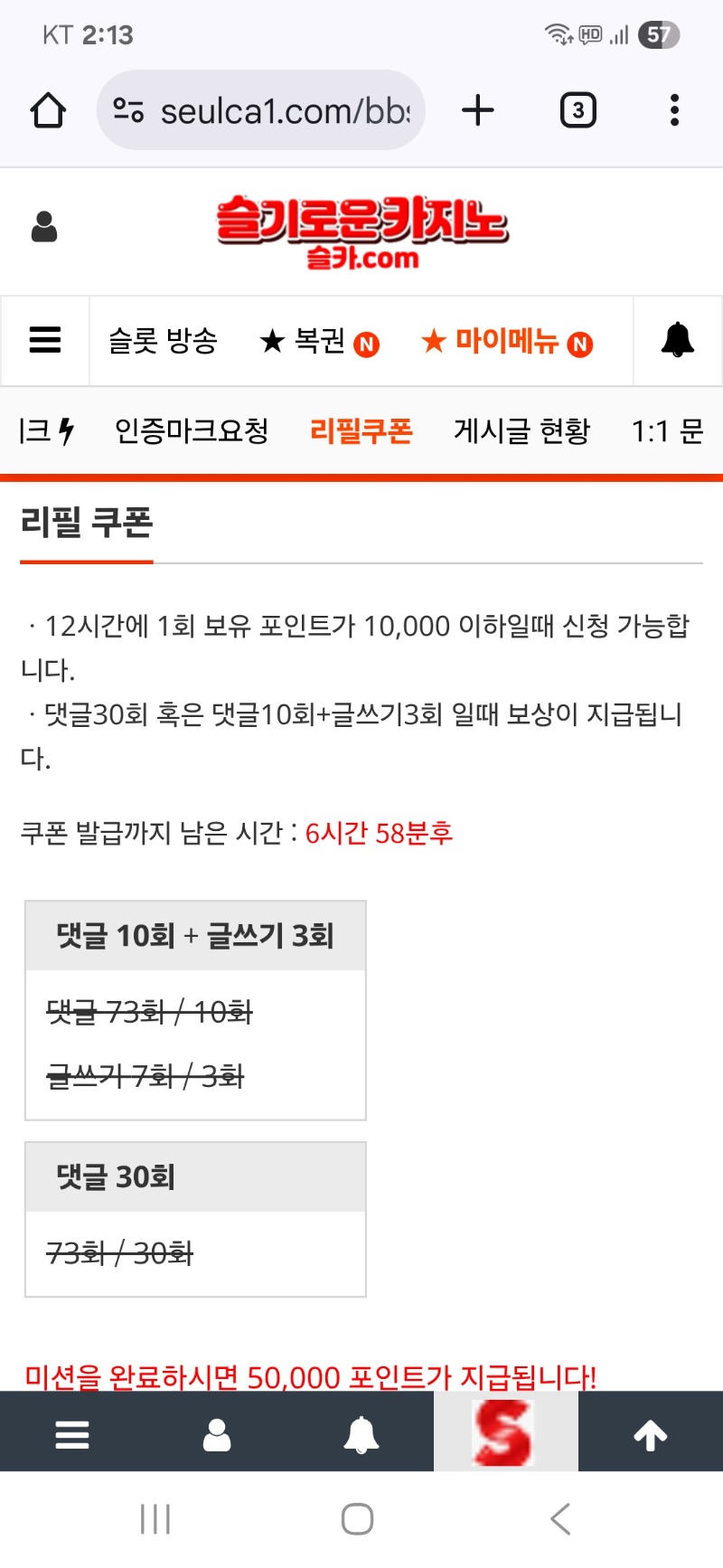Tap the red S button in bottom bar
The image size is (723, 1568).
coord(505,1432)
